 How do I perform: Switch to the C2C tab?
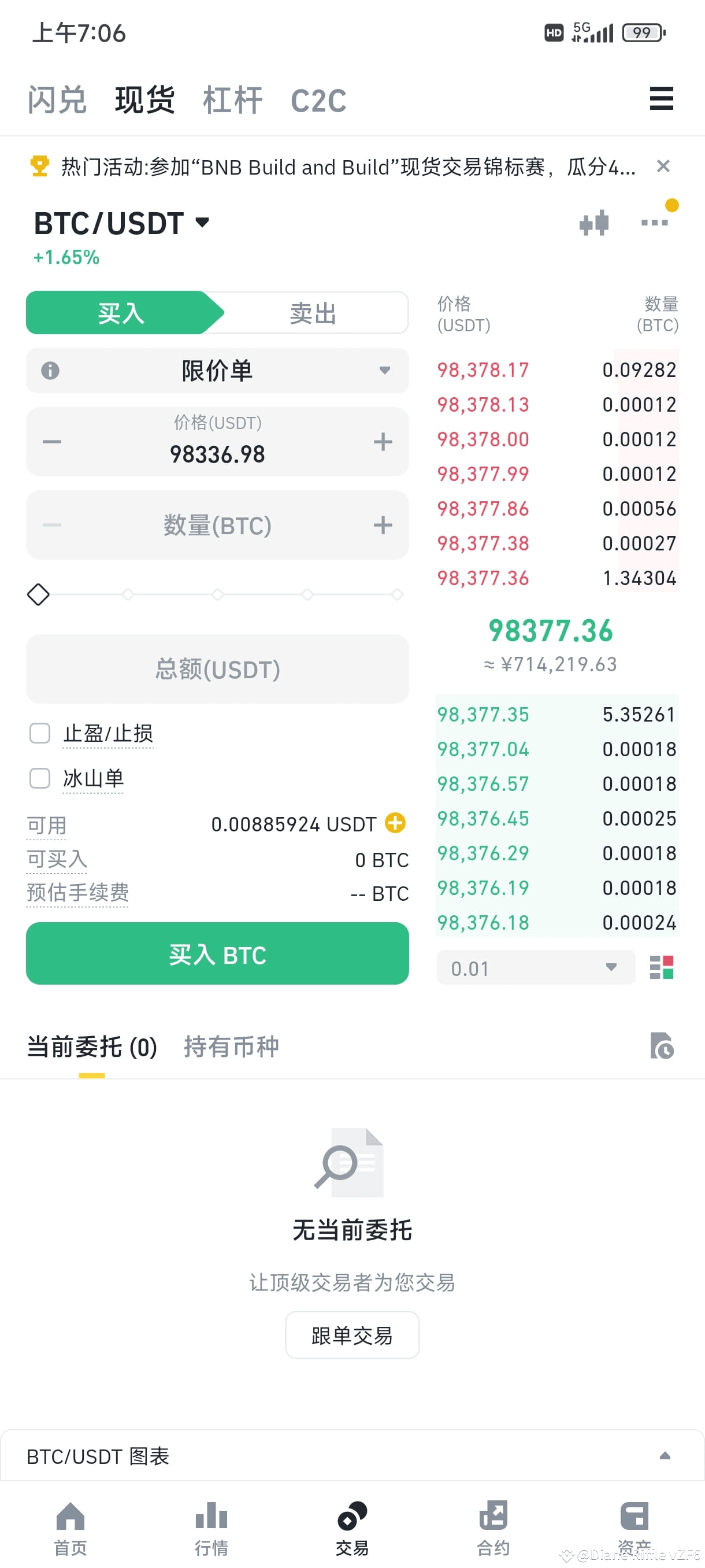pyautogui.click(x=319, y=100)
